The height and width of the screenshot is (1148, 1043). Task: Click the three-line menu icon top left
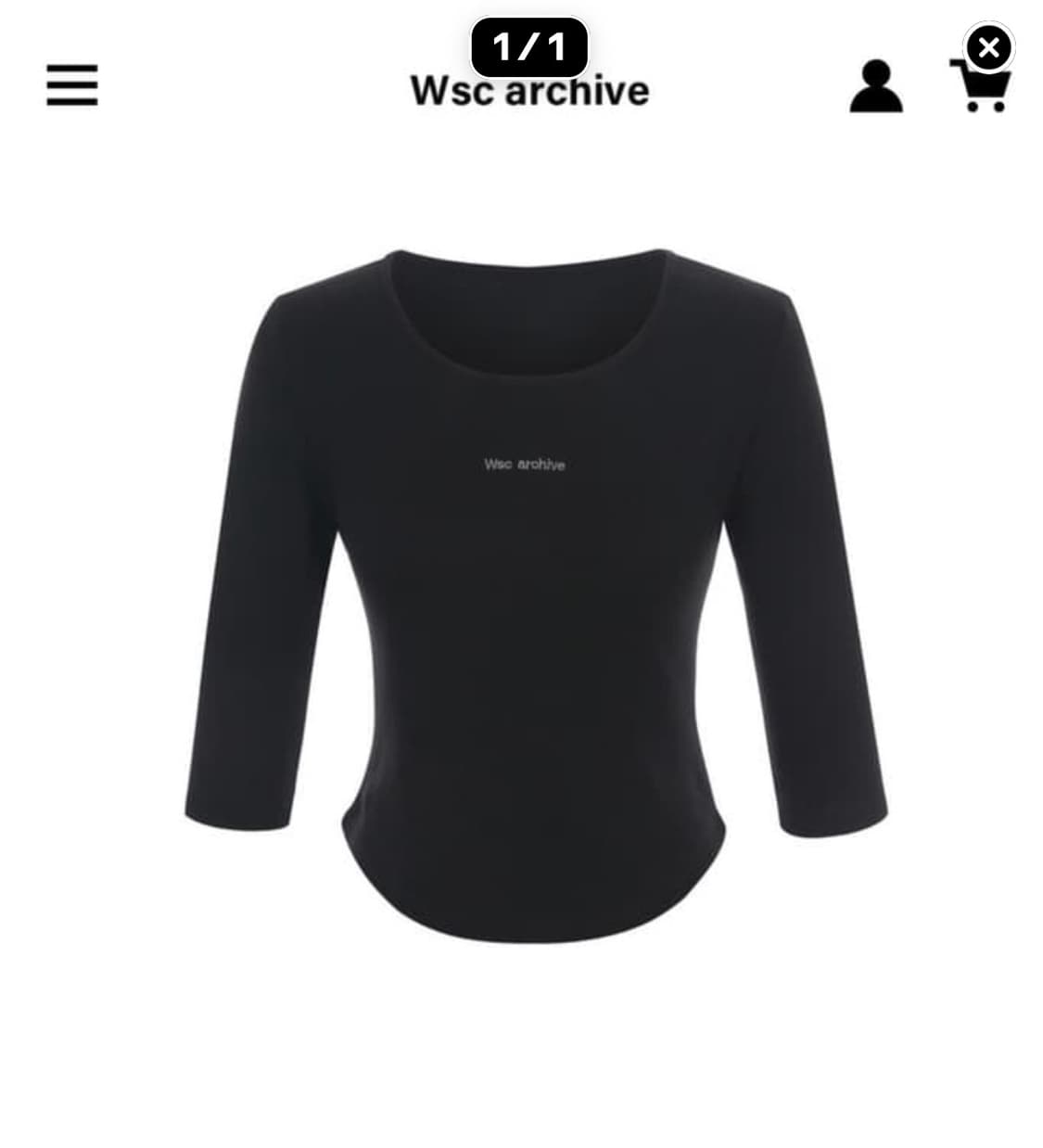click(72, 85)
